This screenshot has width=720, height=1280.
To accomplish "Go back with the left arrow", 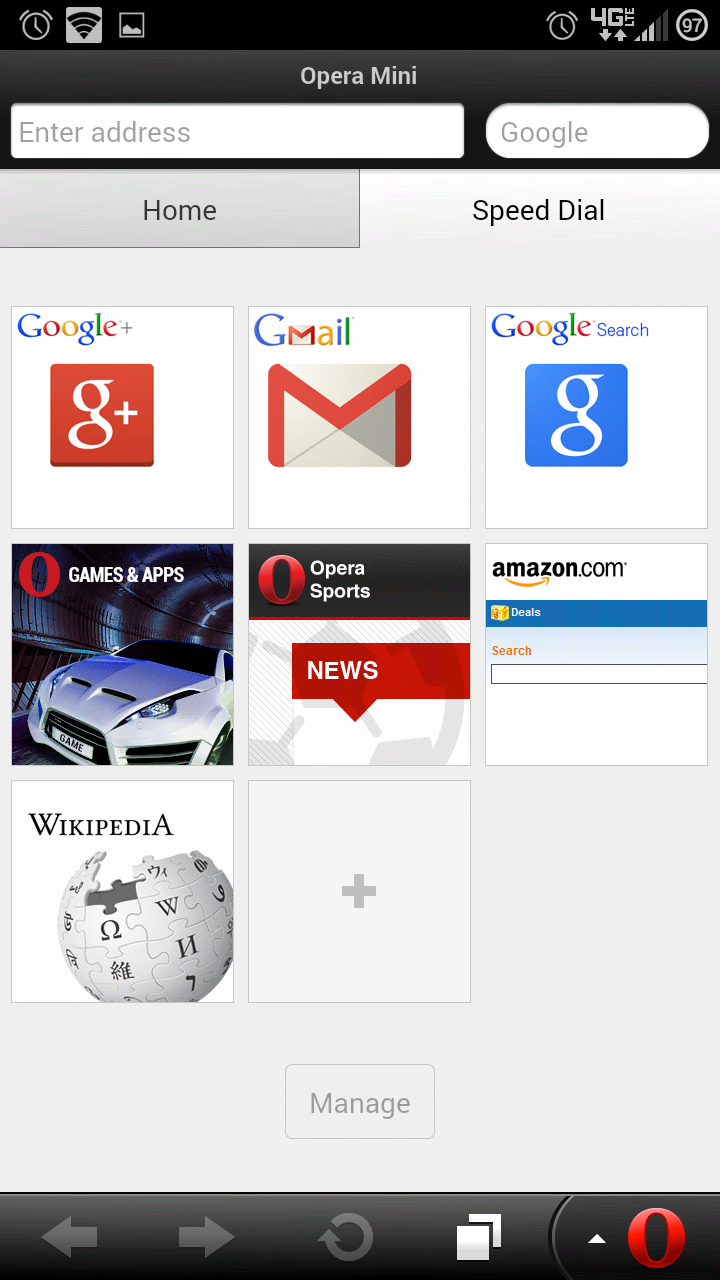I will [69, 1238].
